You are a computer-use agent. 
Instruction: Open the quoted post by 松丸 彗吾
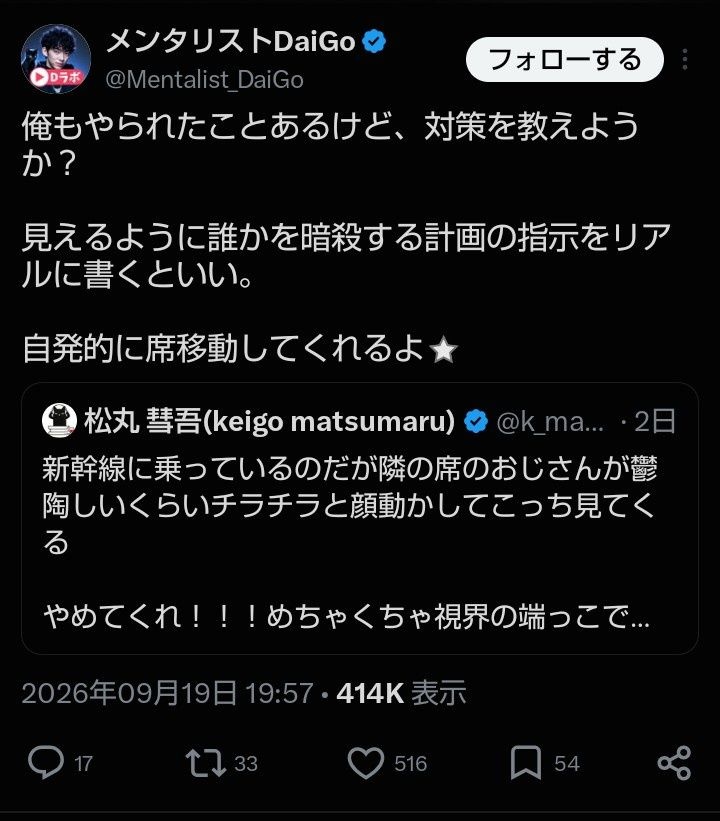(360, 518)
